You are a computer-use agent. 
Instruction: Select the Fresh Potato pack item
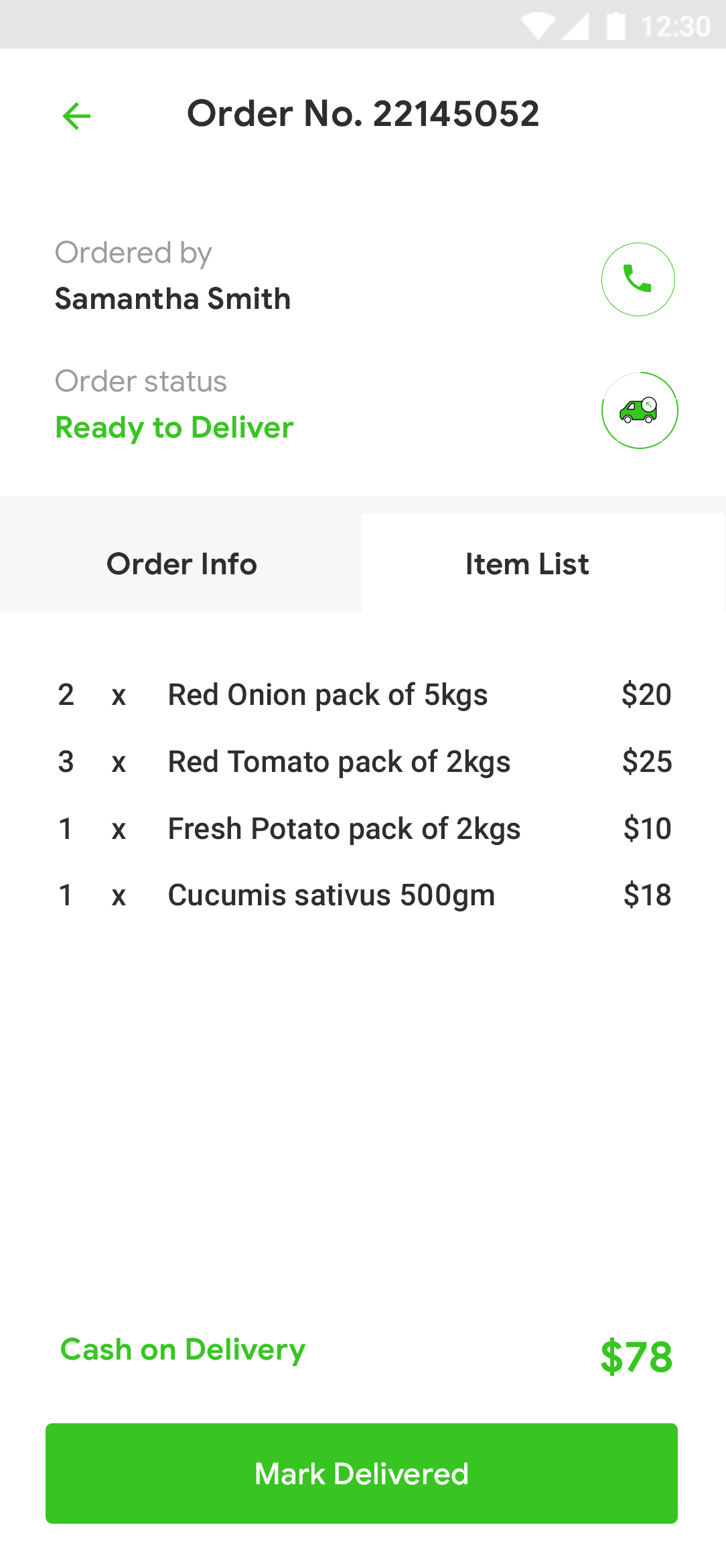coord(344,829)
